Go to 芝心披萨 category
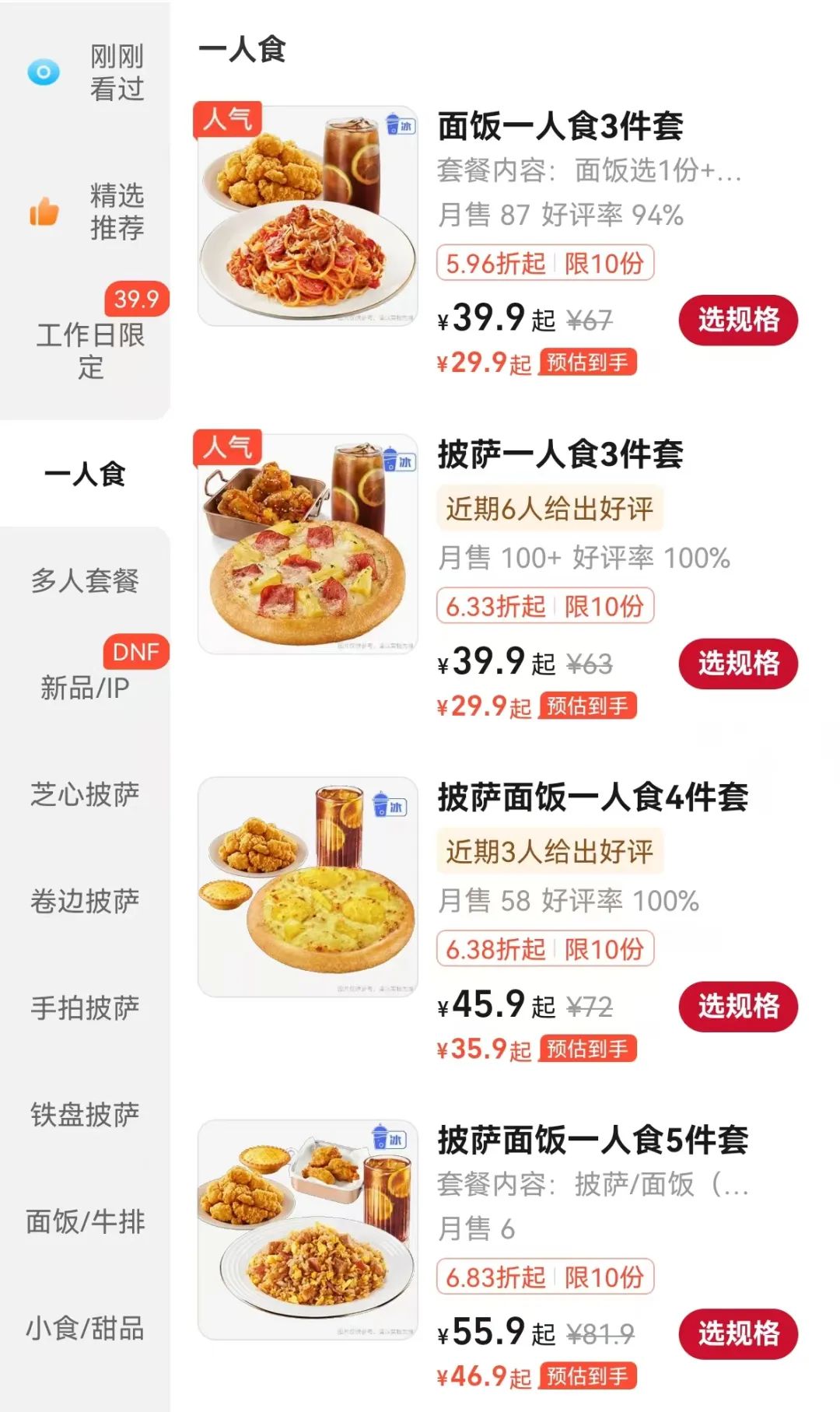Viewport: 840px width, 1412px height. coord(85,794)
